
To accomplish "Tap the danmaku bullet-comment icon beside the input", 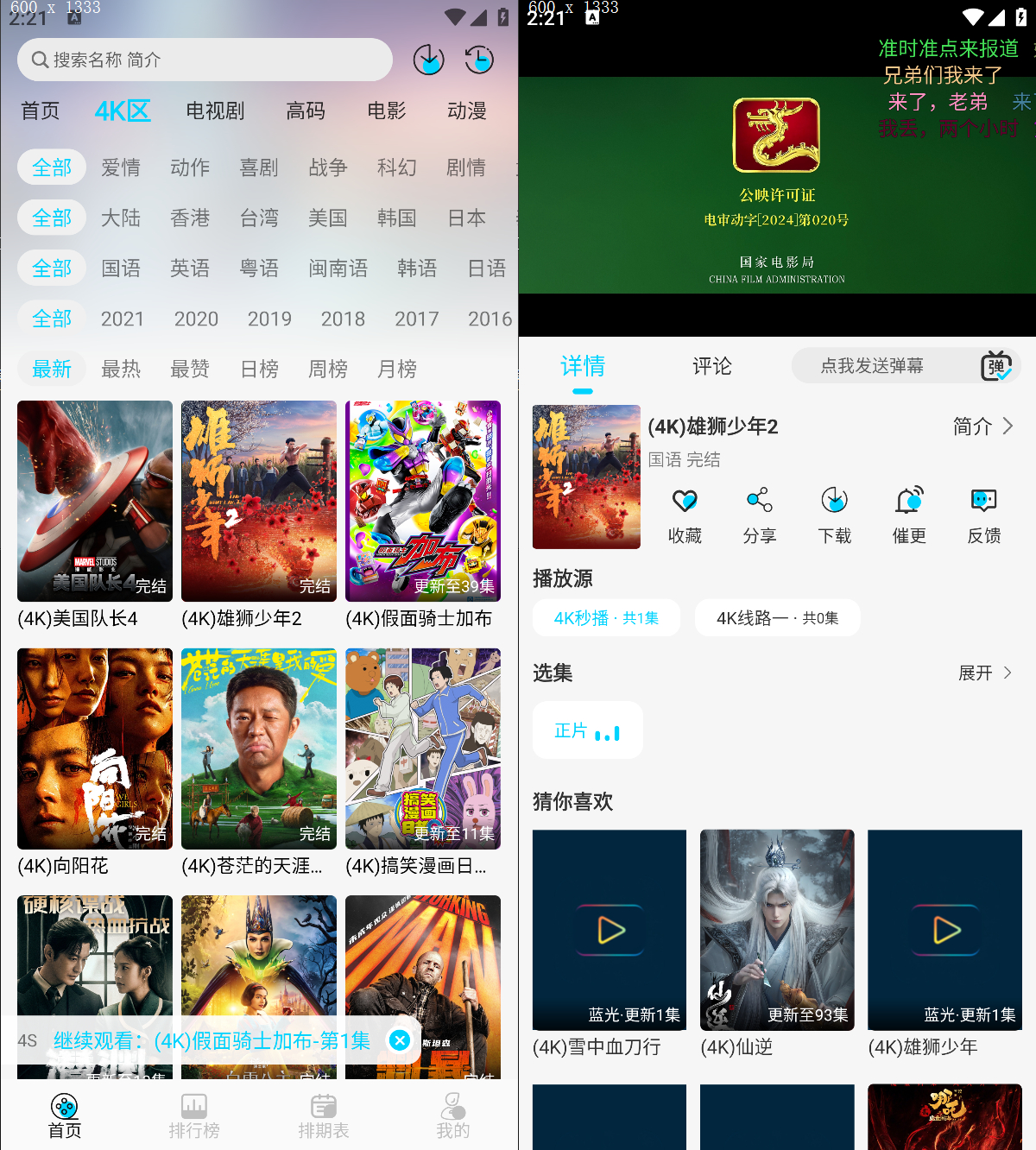I will pyautogui.click(x=997, y=365).
